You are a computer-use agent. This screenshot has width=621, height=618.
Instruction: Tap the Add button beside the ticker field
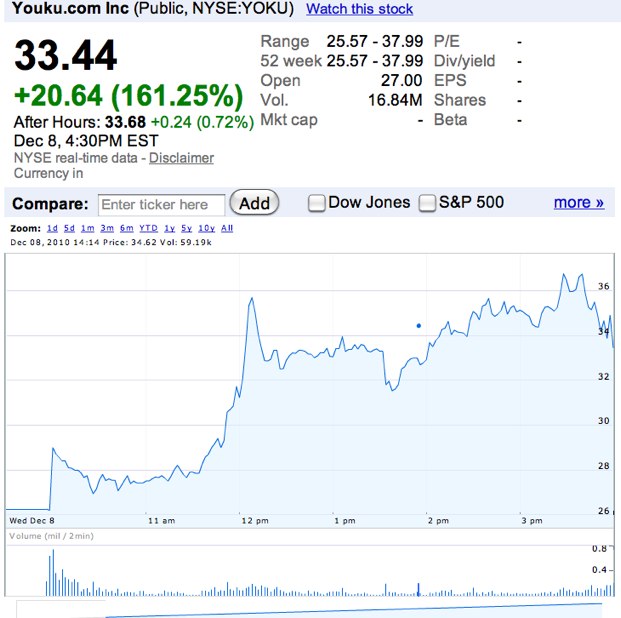coord(254,203)
